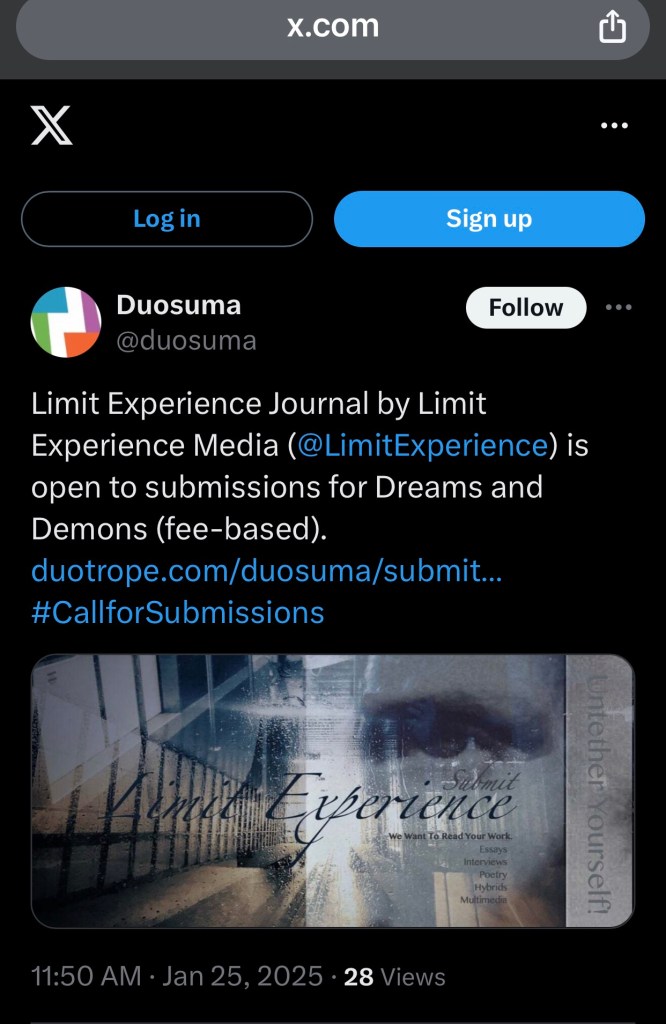Open the duotrope.com submission link
Viewport: 666px width, 1024px height.
click(266, 571)
